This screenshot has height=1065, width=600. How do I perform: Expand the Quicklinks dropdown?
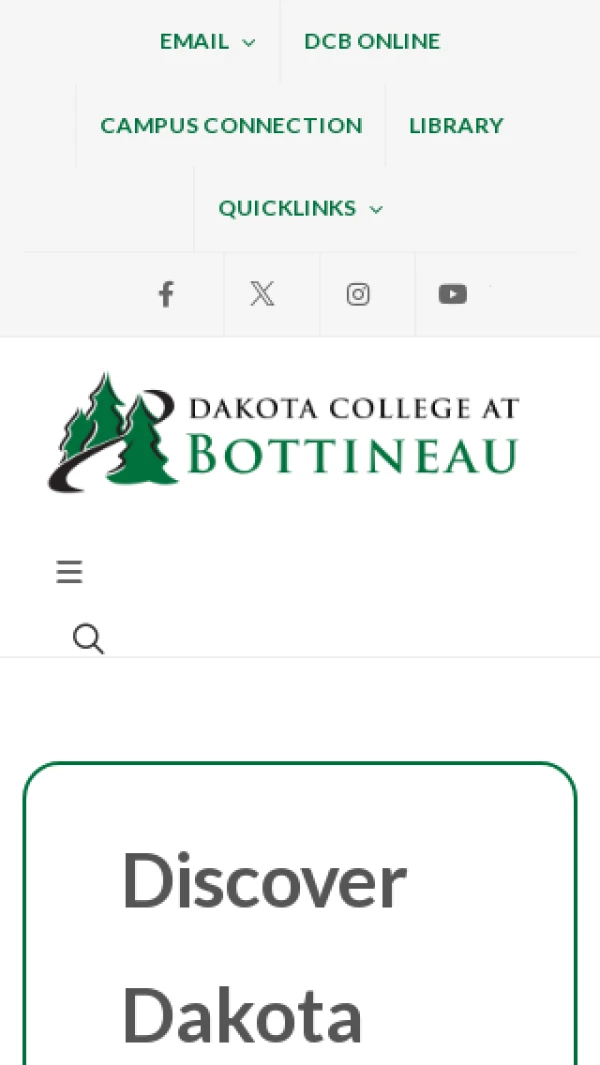pos(300,209)
